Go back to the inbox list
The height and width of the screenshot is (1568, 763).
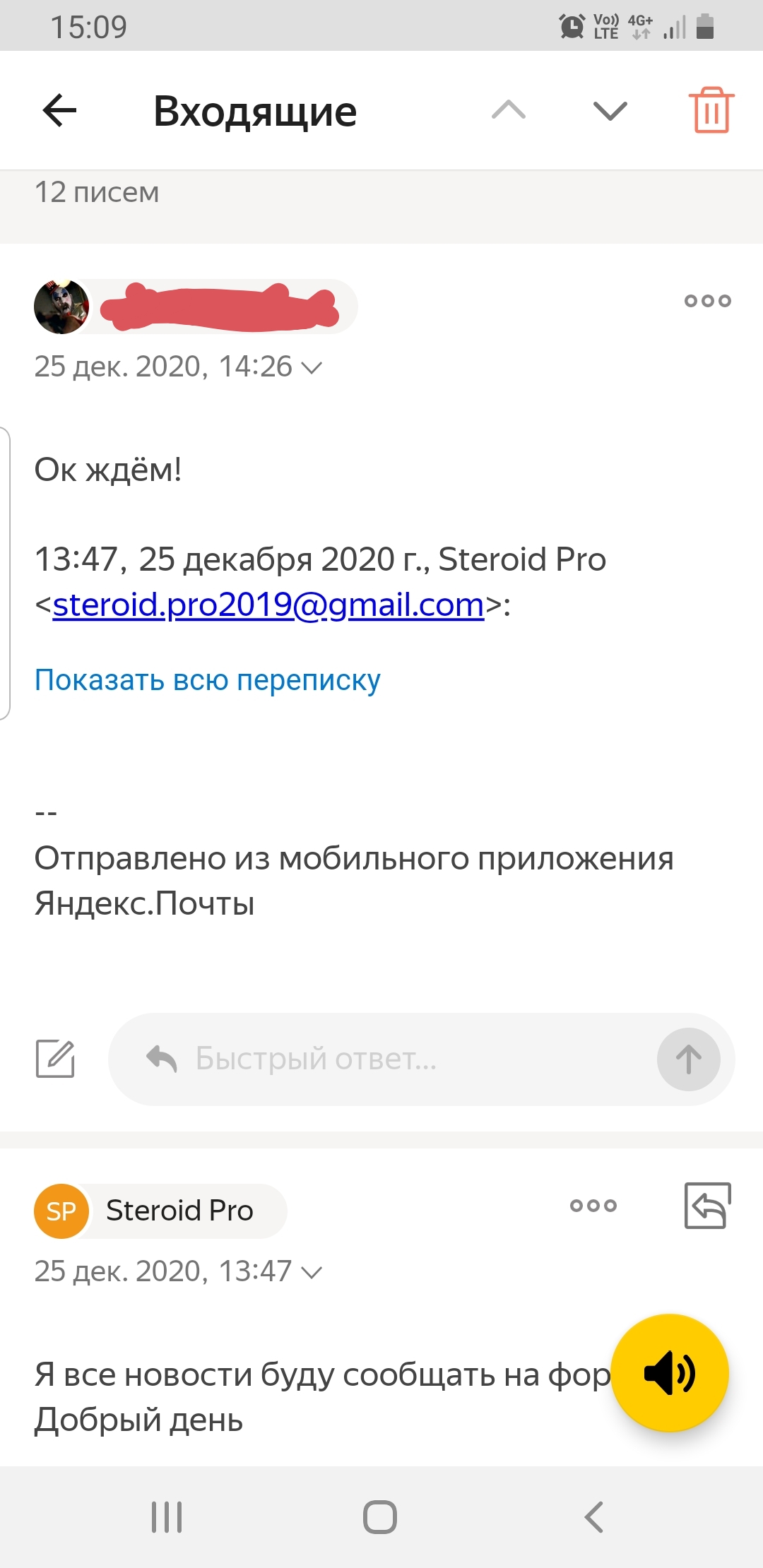point(59,111)
